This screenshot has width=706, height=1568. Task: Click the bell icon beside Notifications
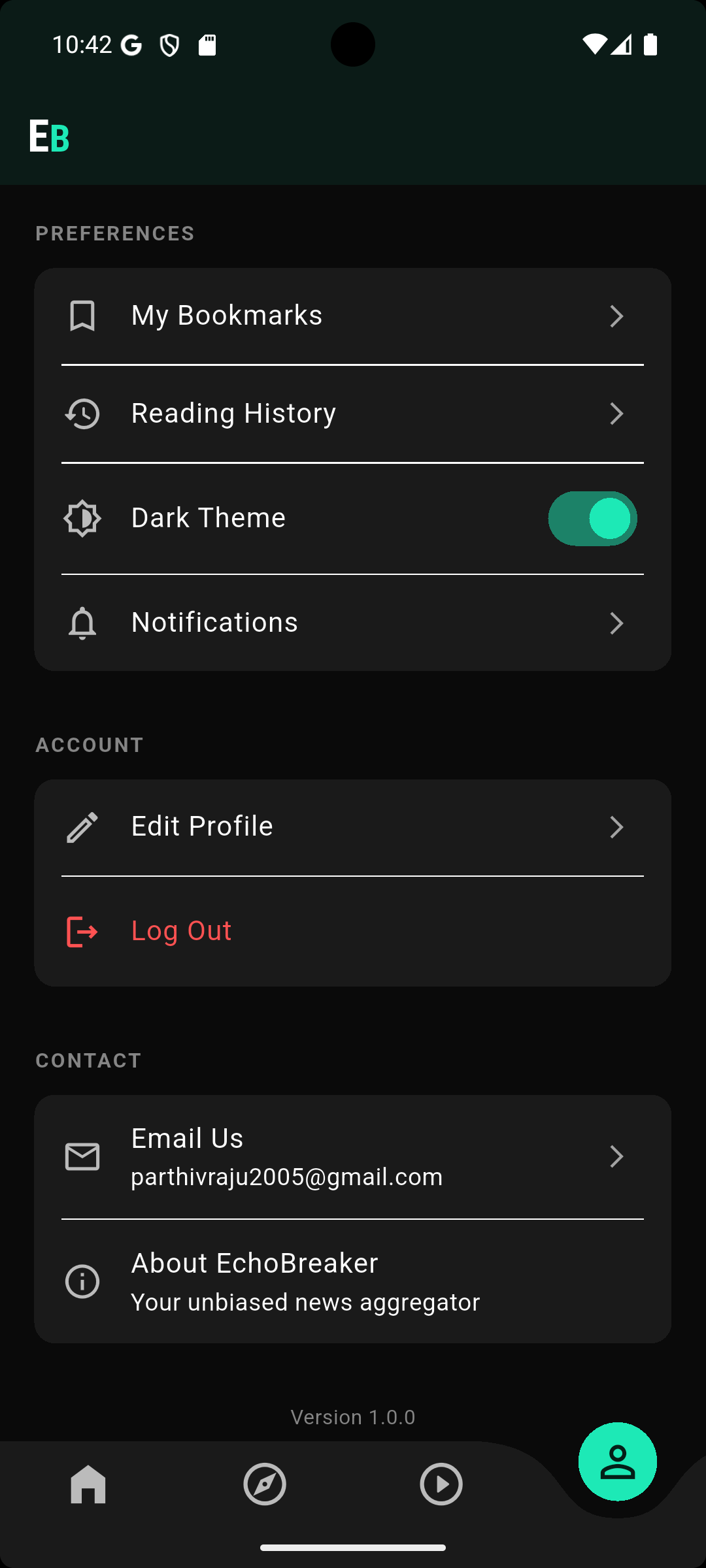point(82,623)
